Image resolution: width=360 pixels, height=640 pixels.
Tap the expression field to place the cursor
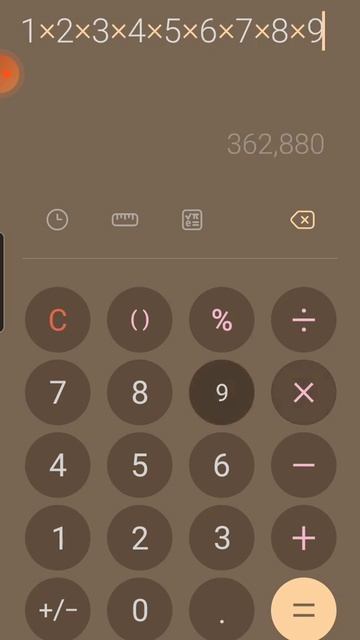(174, 31)
